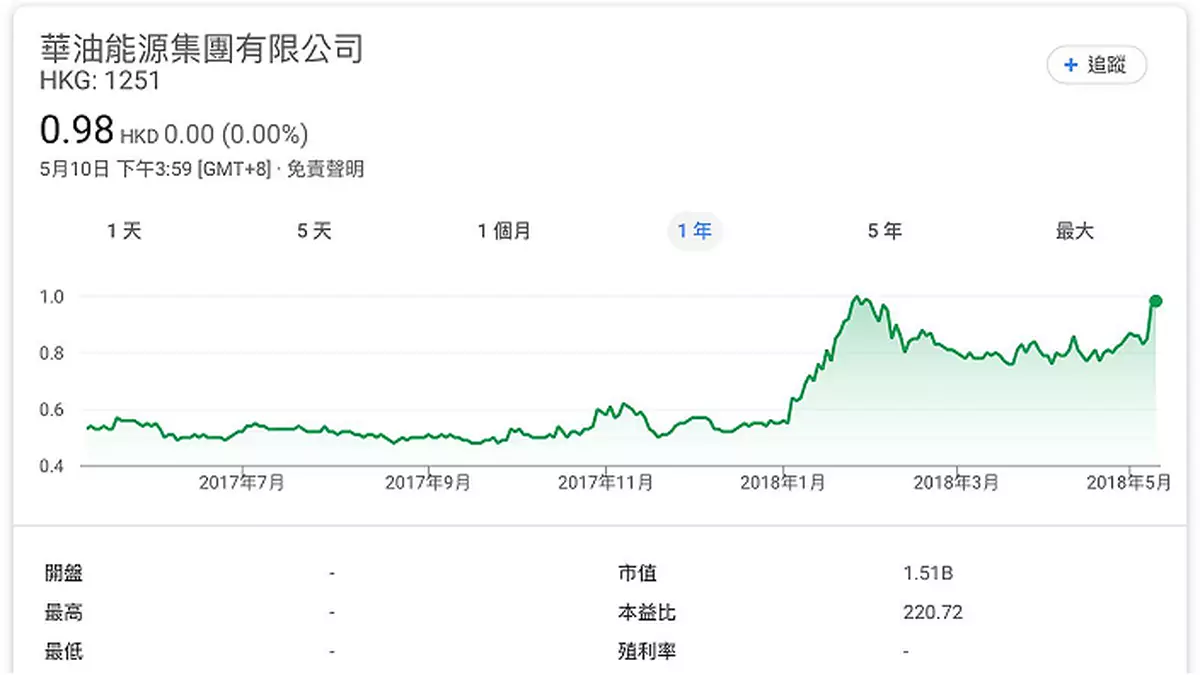Select the 1 年 range tab
Image resolution: width=1200 pixels, height=675 pixels.
click(x=694, y=232)
